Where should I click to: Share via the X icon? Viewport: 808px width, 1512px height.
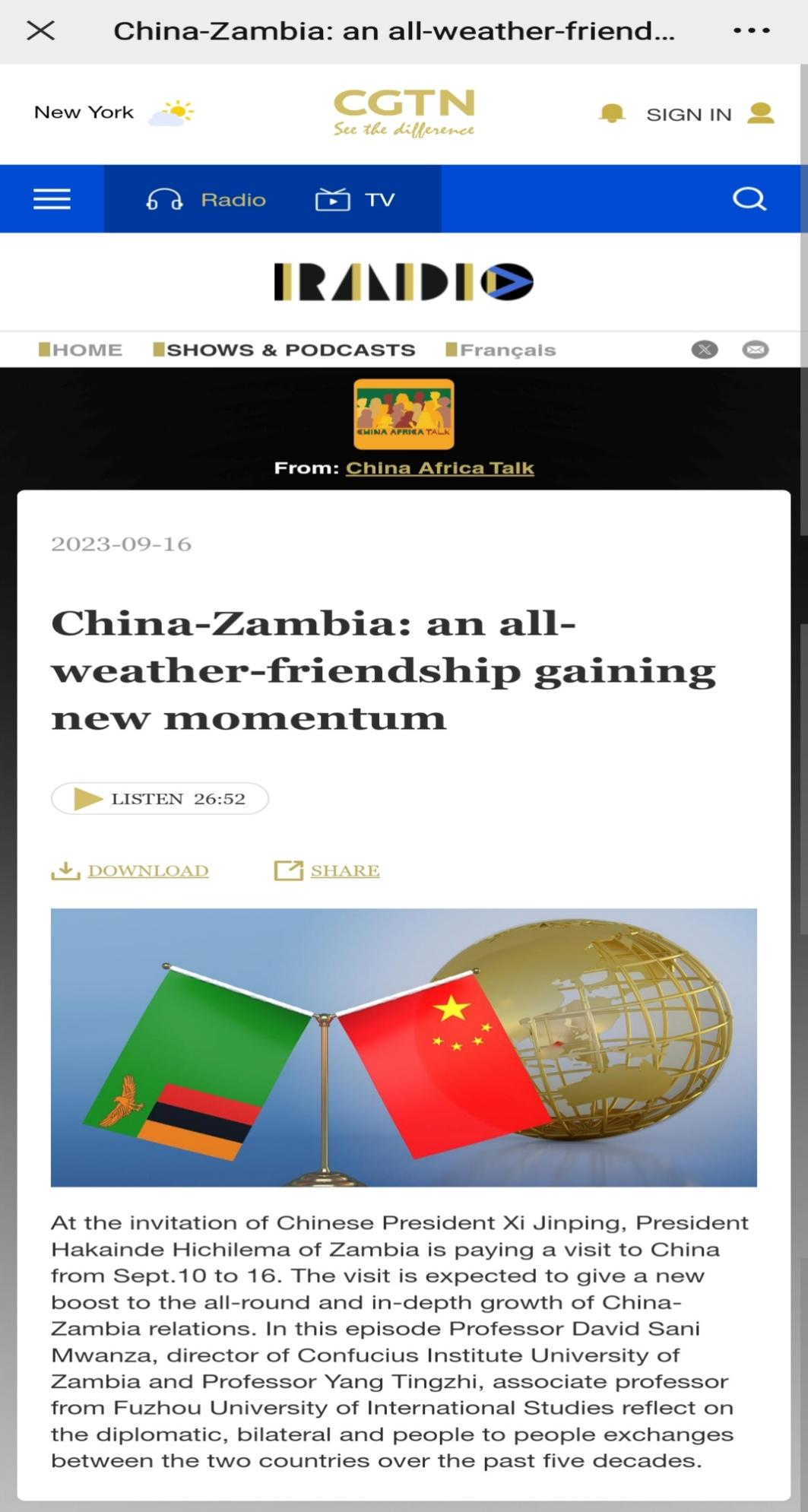tap(705, 350)
